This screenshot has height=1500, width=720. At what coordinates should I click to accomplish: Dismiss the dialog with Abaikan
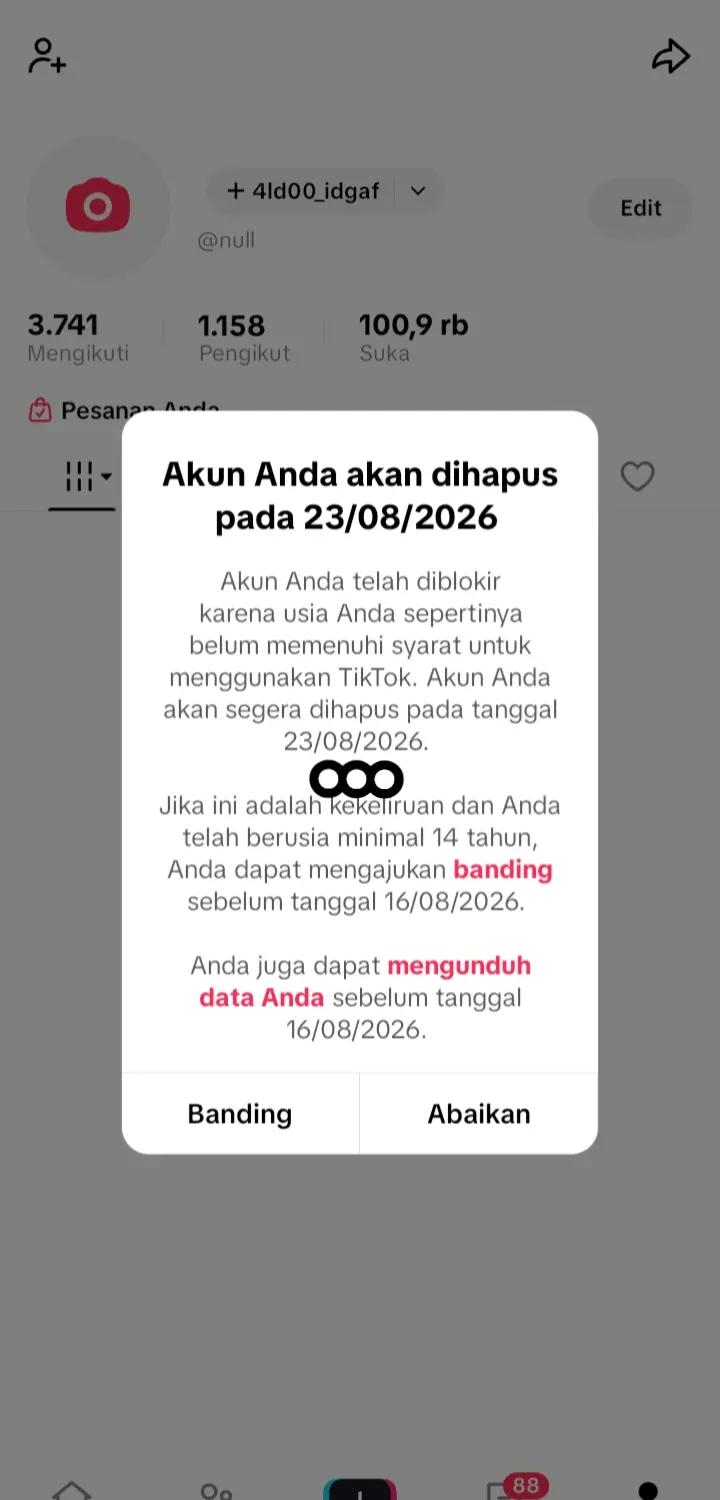(x=479, y=1114)
